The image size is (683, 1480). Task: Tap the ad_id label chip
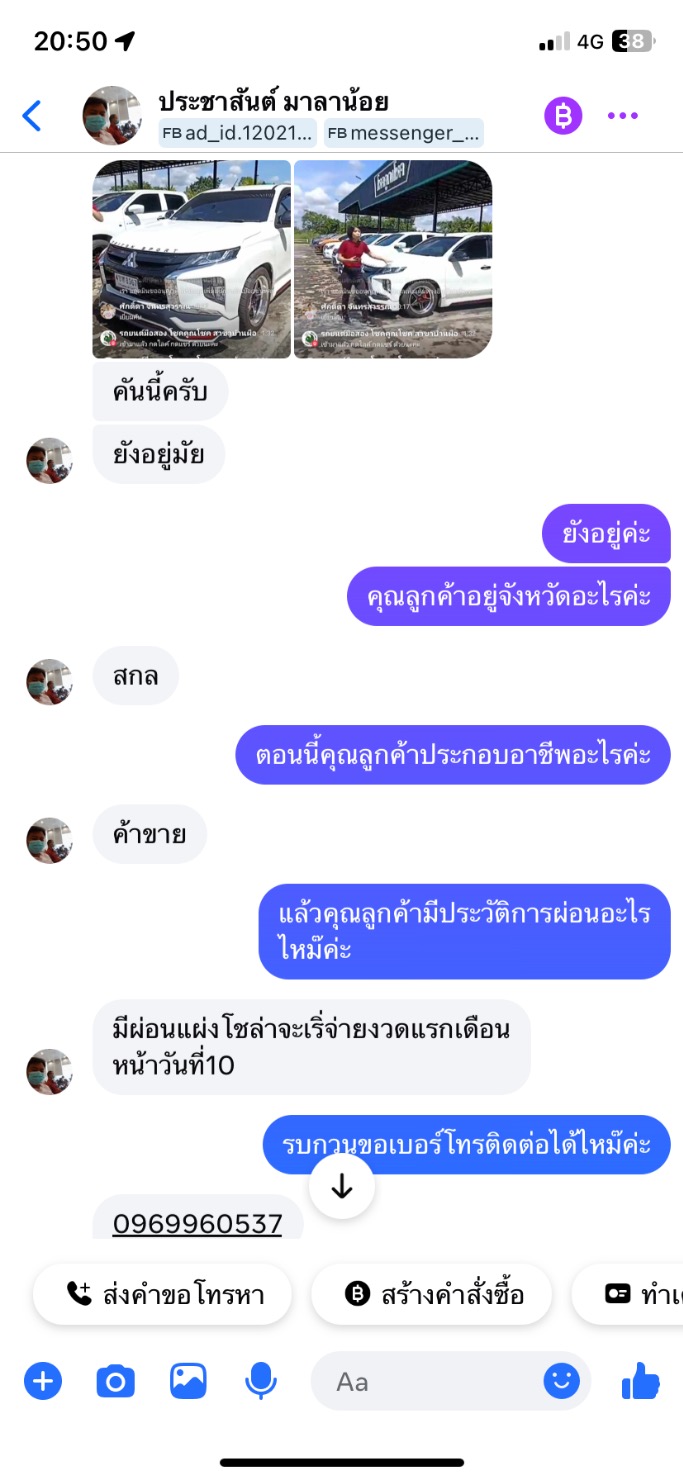pyautogui.click(x=238, y=133)
